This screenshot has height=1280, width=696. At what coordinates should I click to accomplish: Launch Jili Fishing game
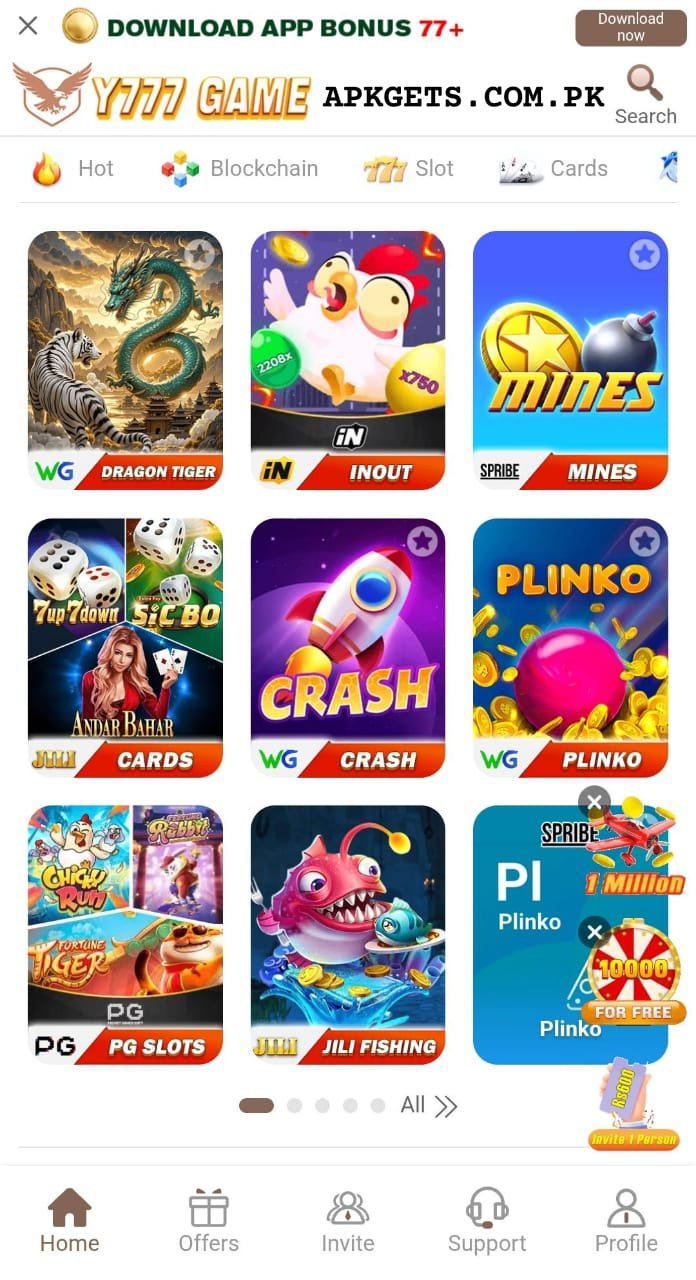[x=347, y=934]
